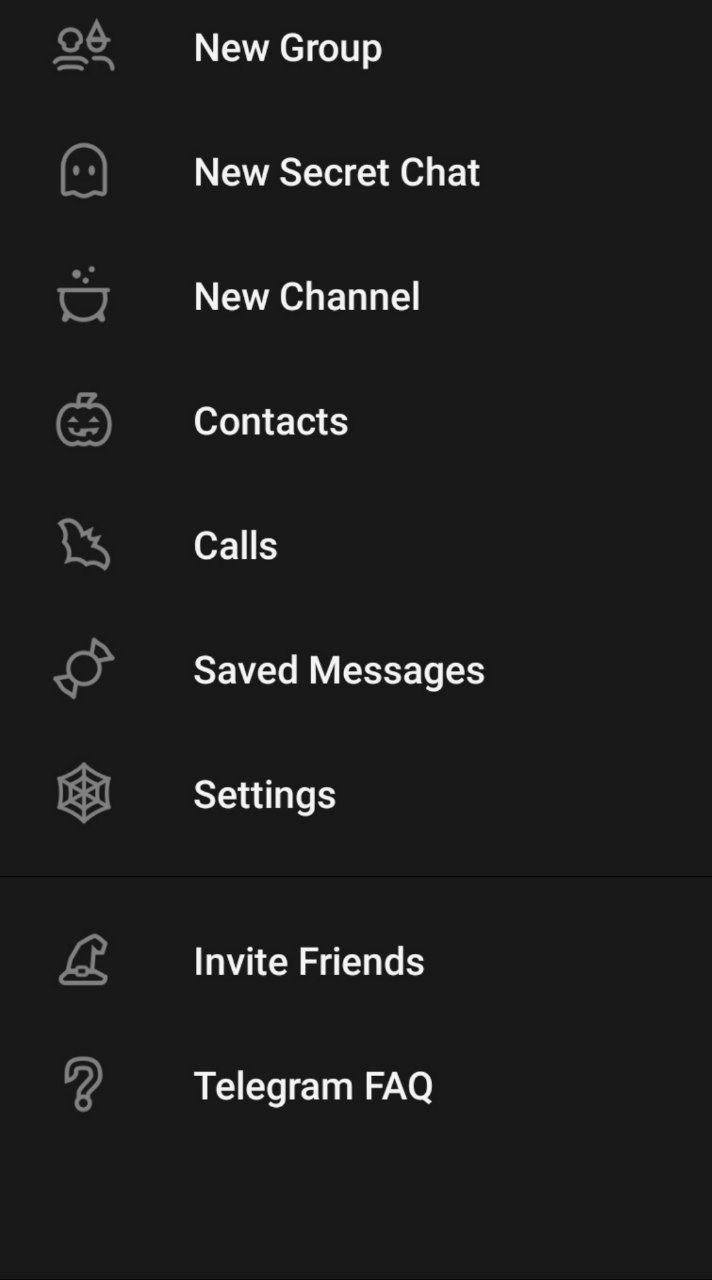Screen dimensions: 712x1280
Task: Start a New Secret Chat
Action: point(356,172)
